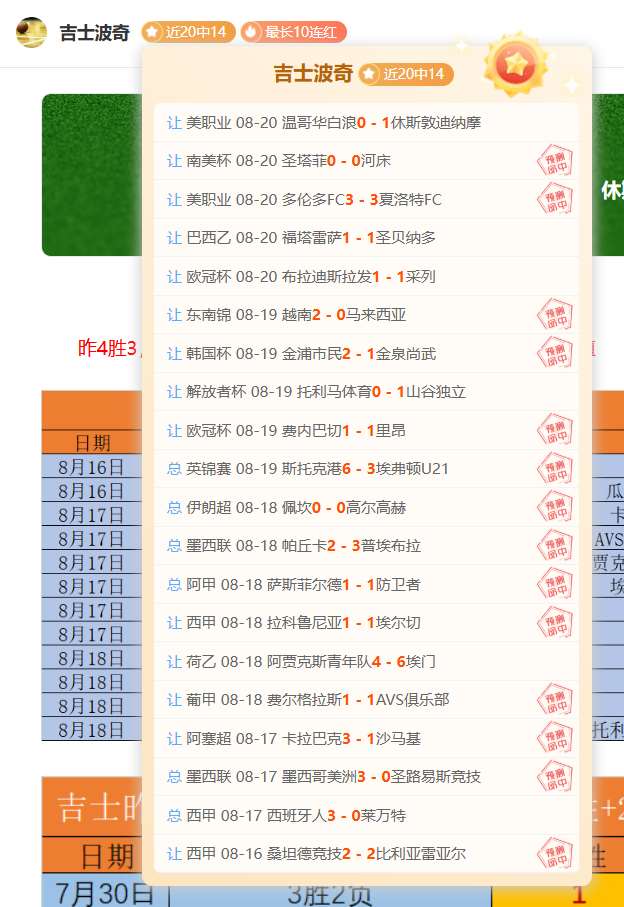Open 卡拉巴克 vs 沙马基 row
The width and height of the screenshot is (624, 907).
pos(366,738)
